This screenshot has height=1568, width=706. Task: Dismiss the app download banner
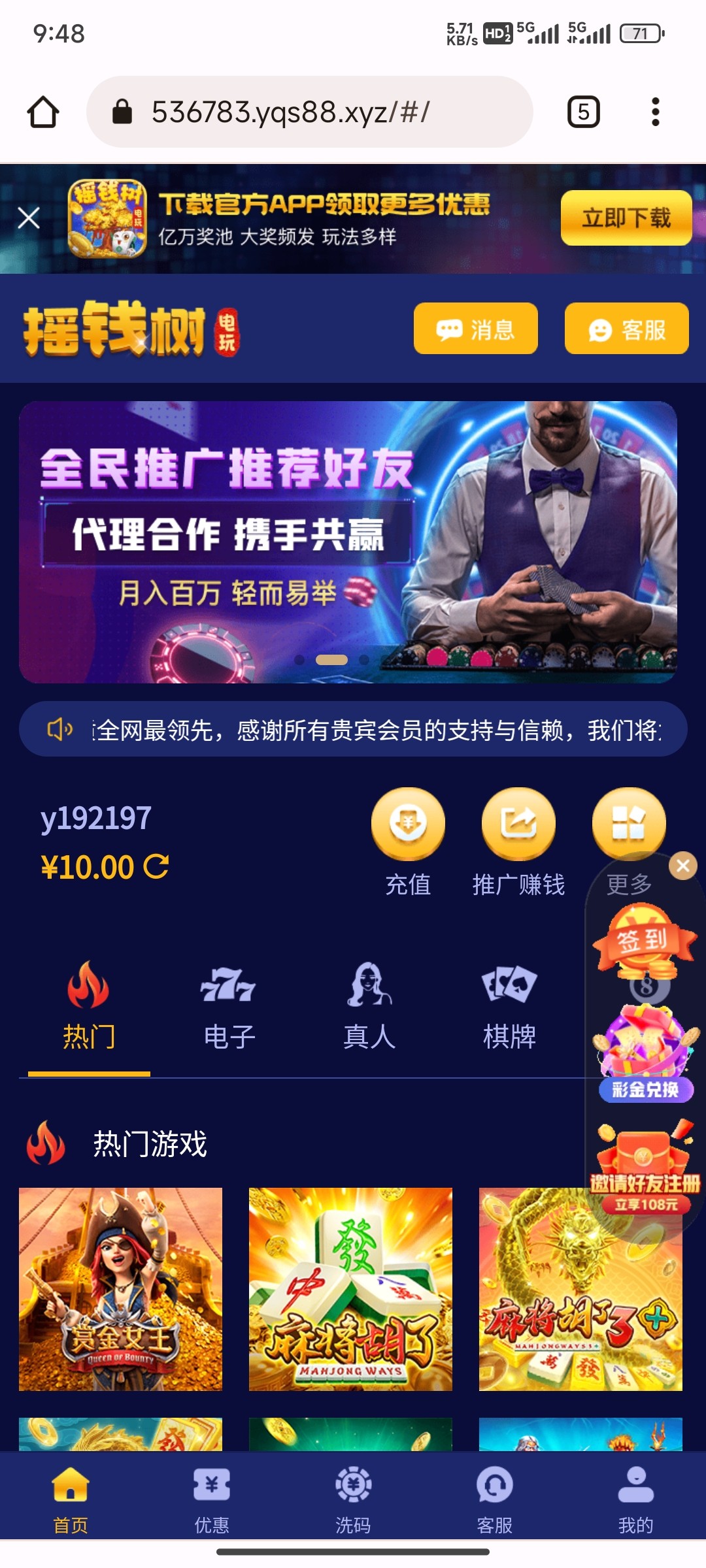click(29, 218)
